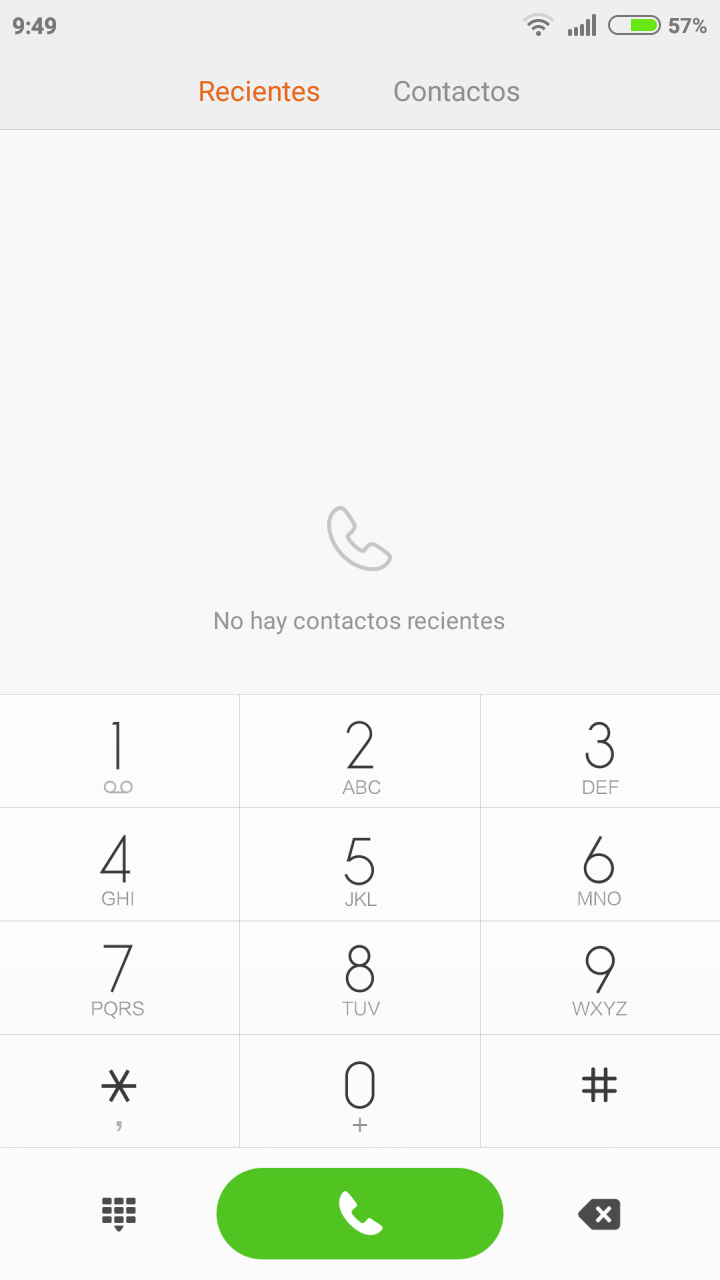Enter digit 9 WXYZ

tap(600, 978)
